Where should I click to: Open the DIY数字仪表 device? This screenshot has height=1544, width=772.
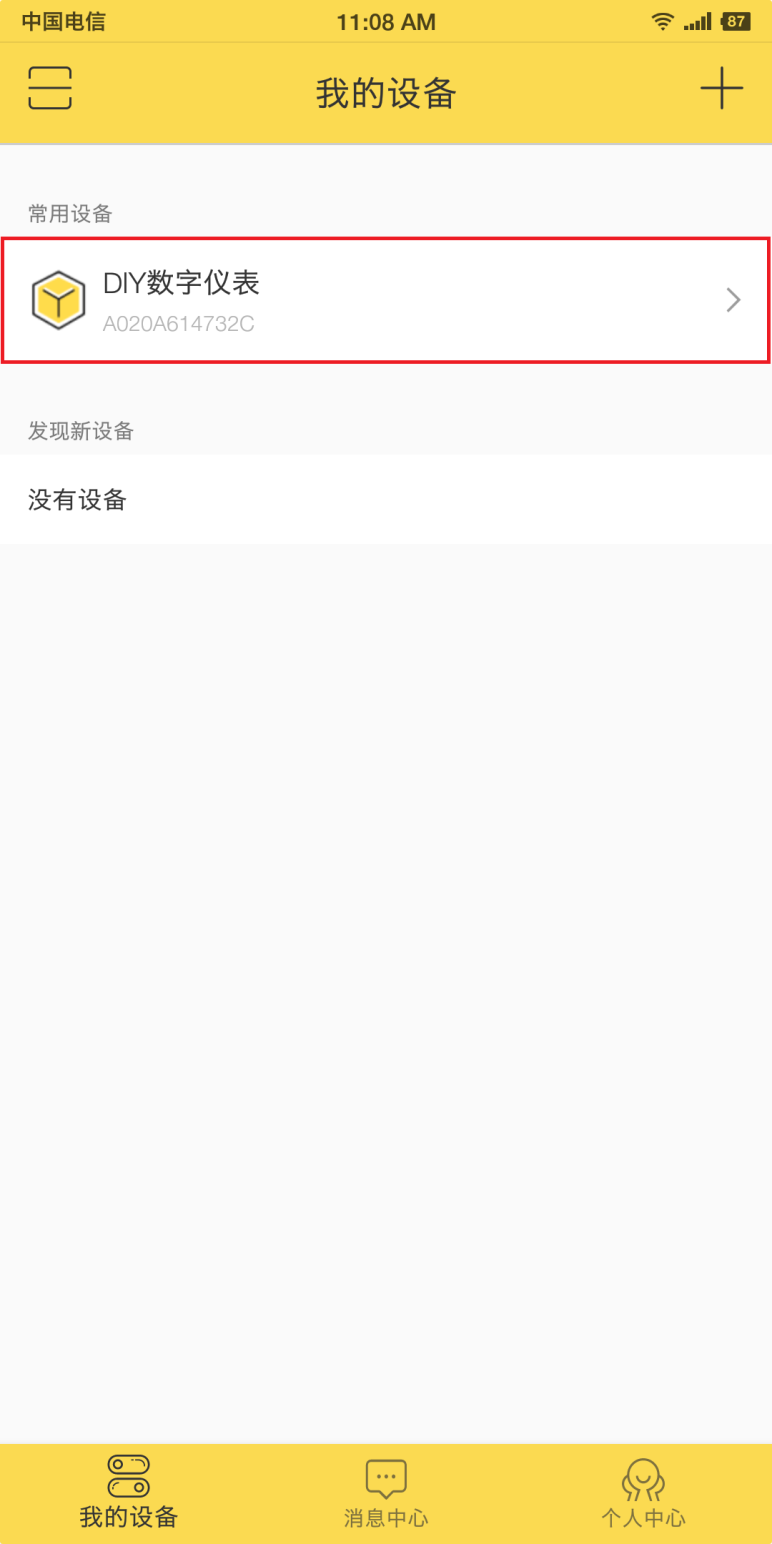click(386, 300)
